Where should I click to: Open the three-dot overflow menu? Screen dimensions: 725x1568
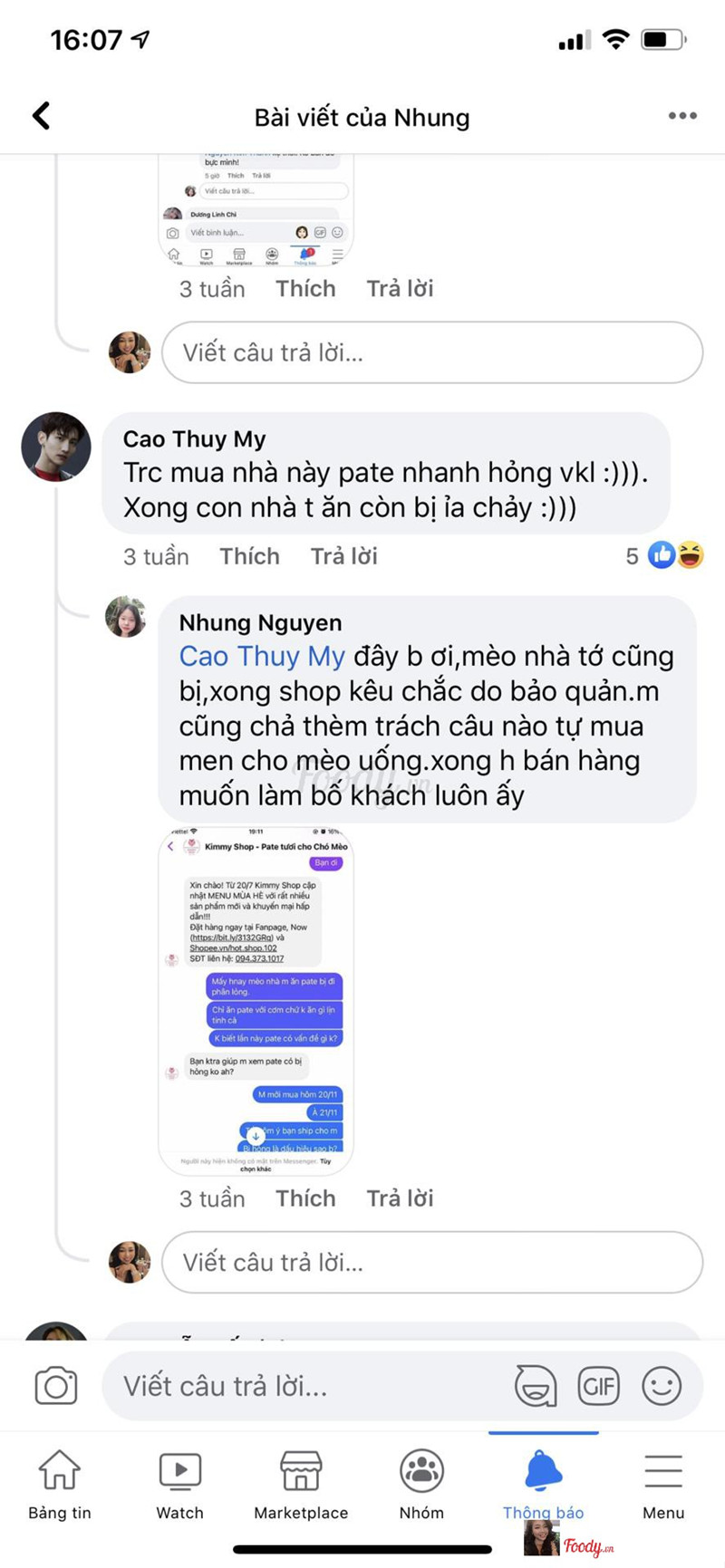point(681,116)
